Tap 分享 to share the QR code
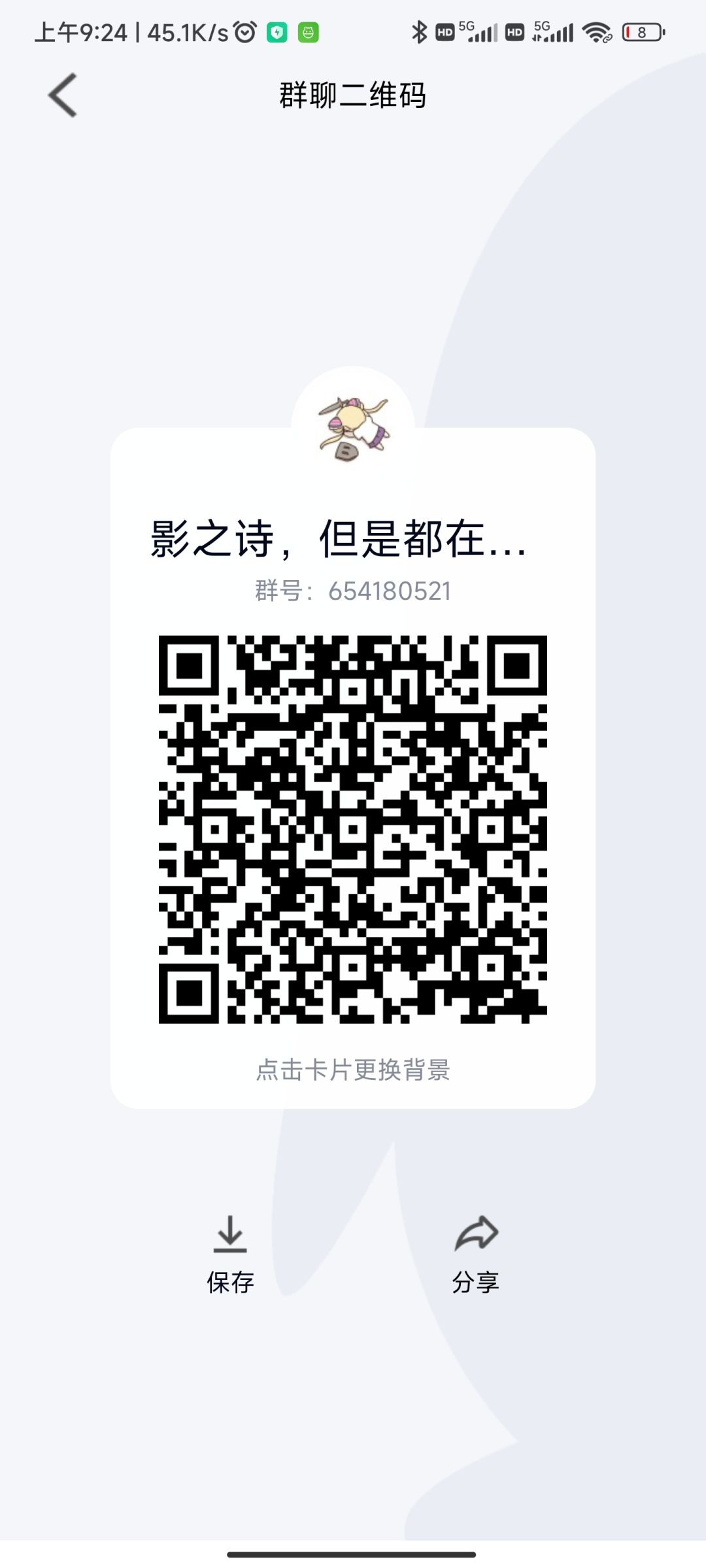The width and height of the screenshot is (706, 1568). 477,1282
